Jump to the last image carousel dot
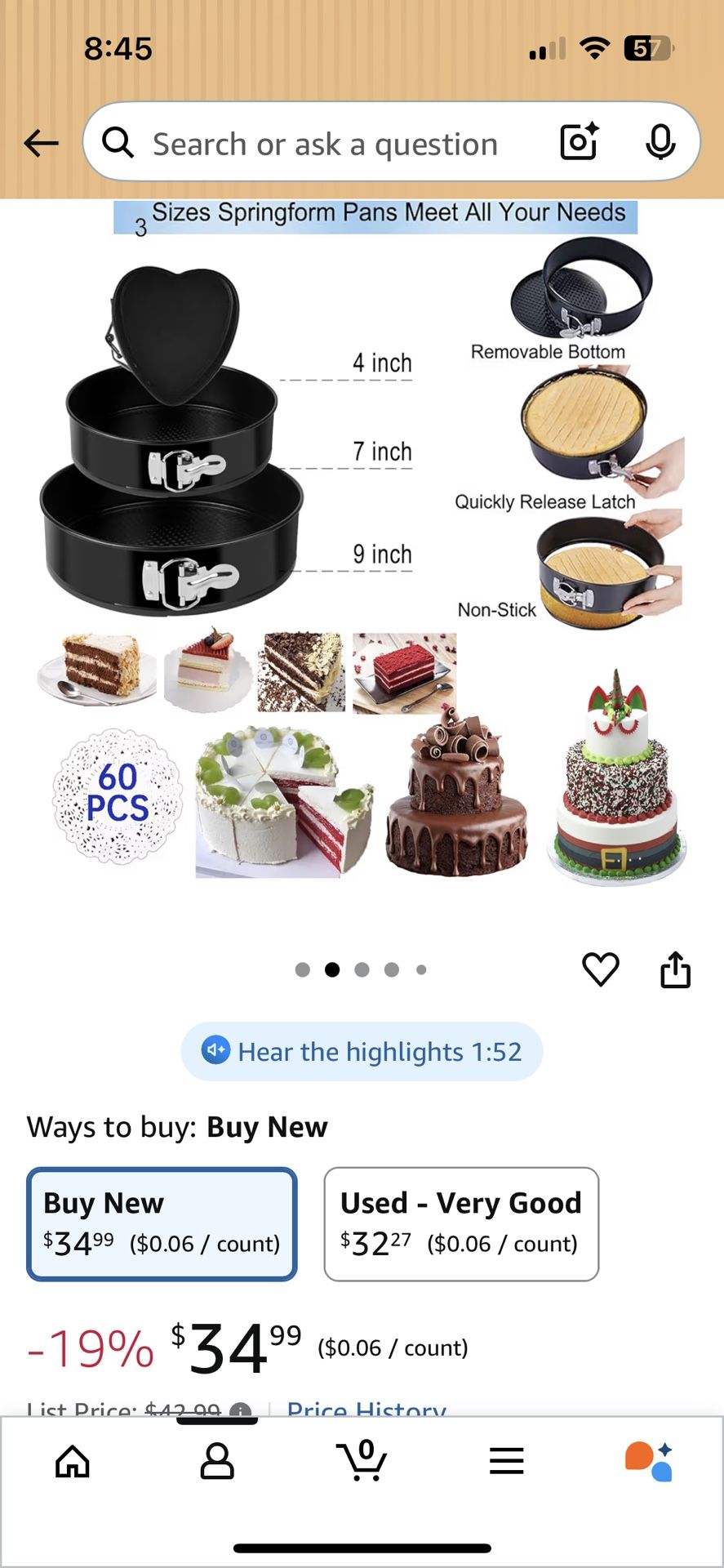 [x=422, y=969]
